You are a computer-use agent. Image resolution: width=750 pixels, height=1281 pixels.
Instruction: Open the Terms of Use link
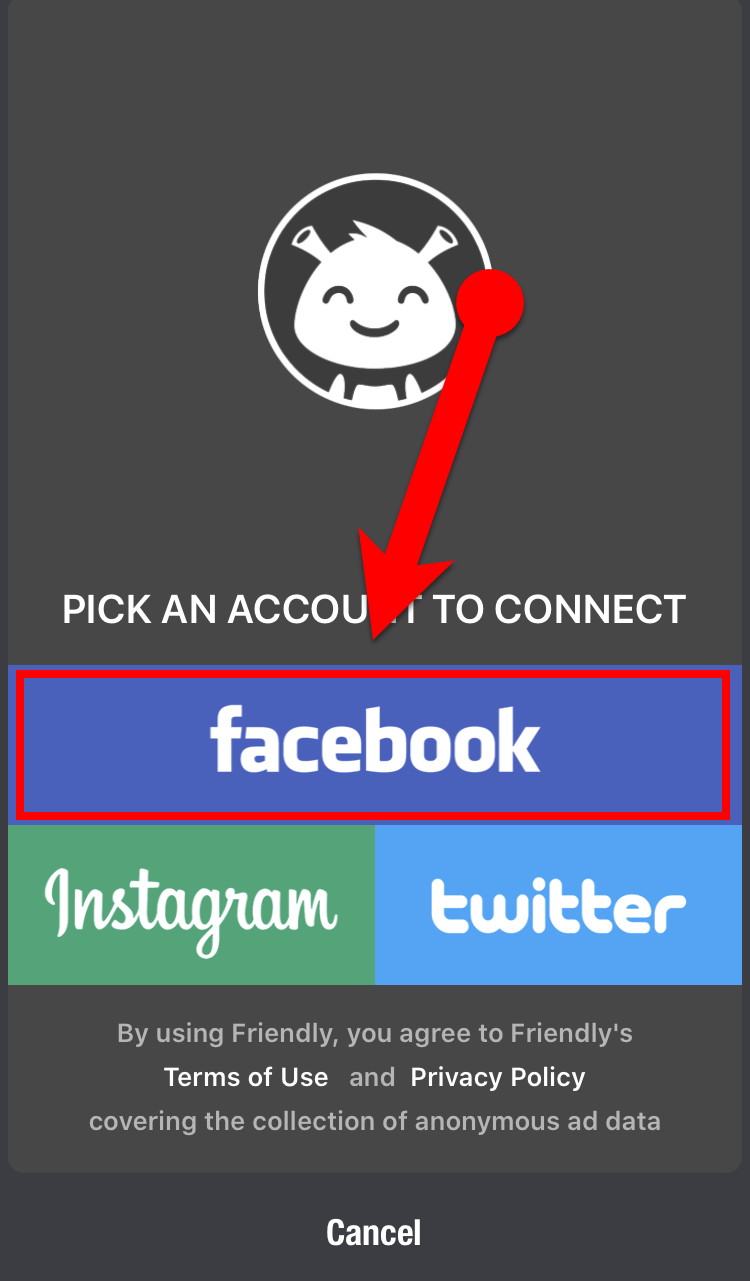[x=246, y=1077]
